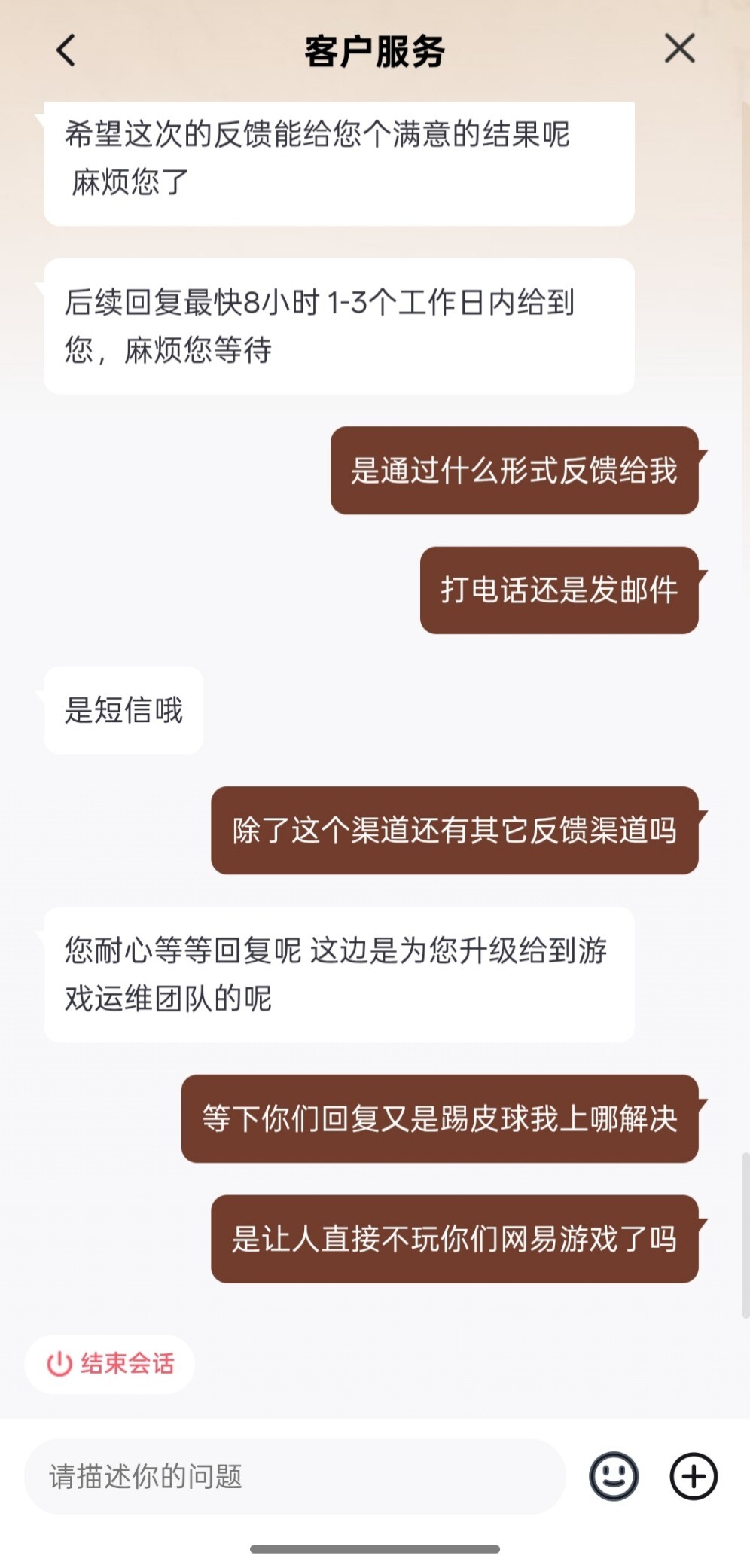Tap 结束会话 to end the session
The image size is (750, 1568).
click(110, 1363)
